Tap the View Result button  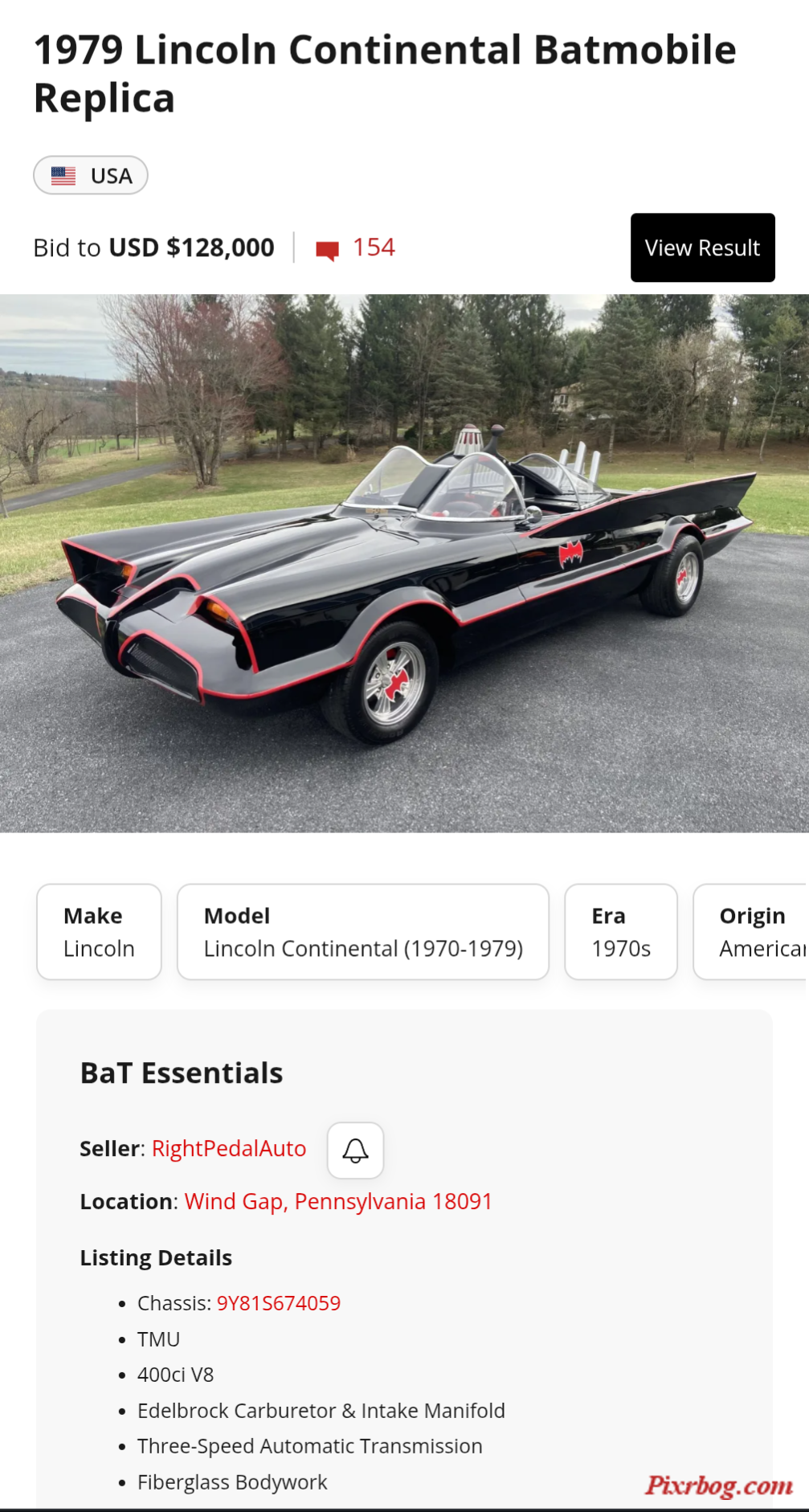coord(702,247)
